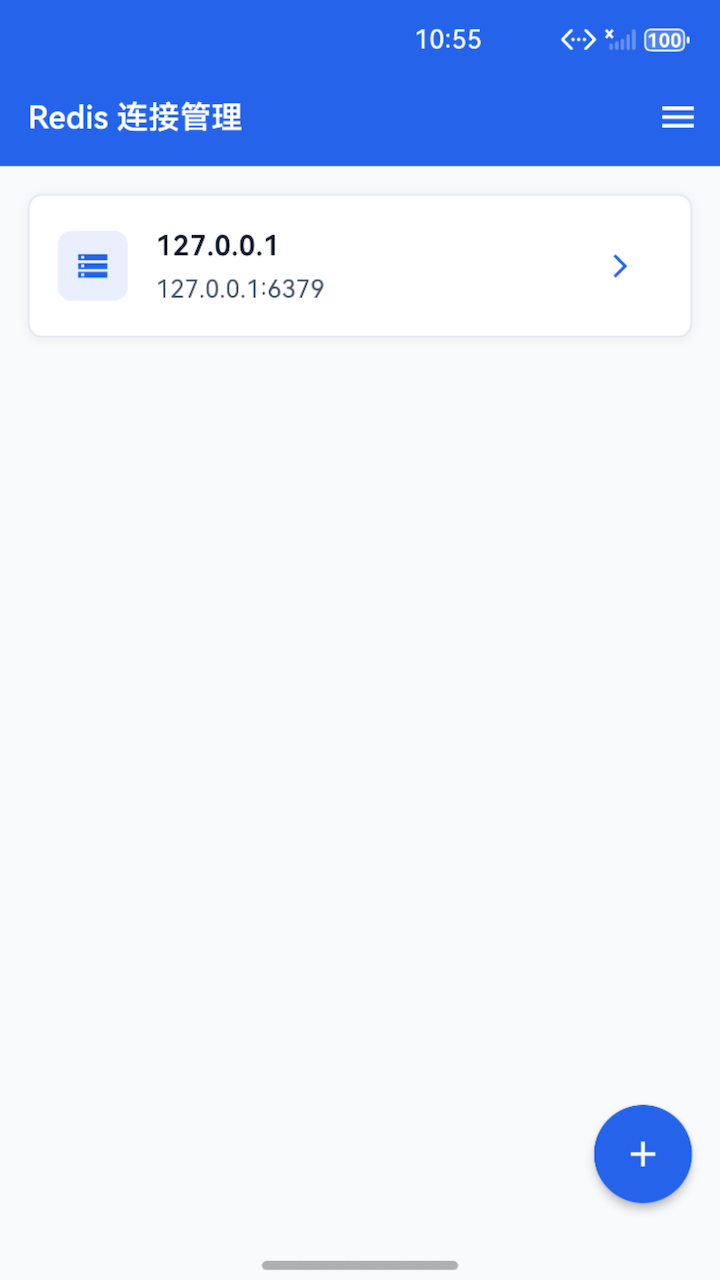
Task: Tap the plus floating action button
Action: point(642,1153)
